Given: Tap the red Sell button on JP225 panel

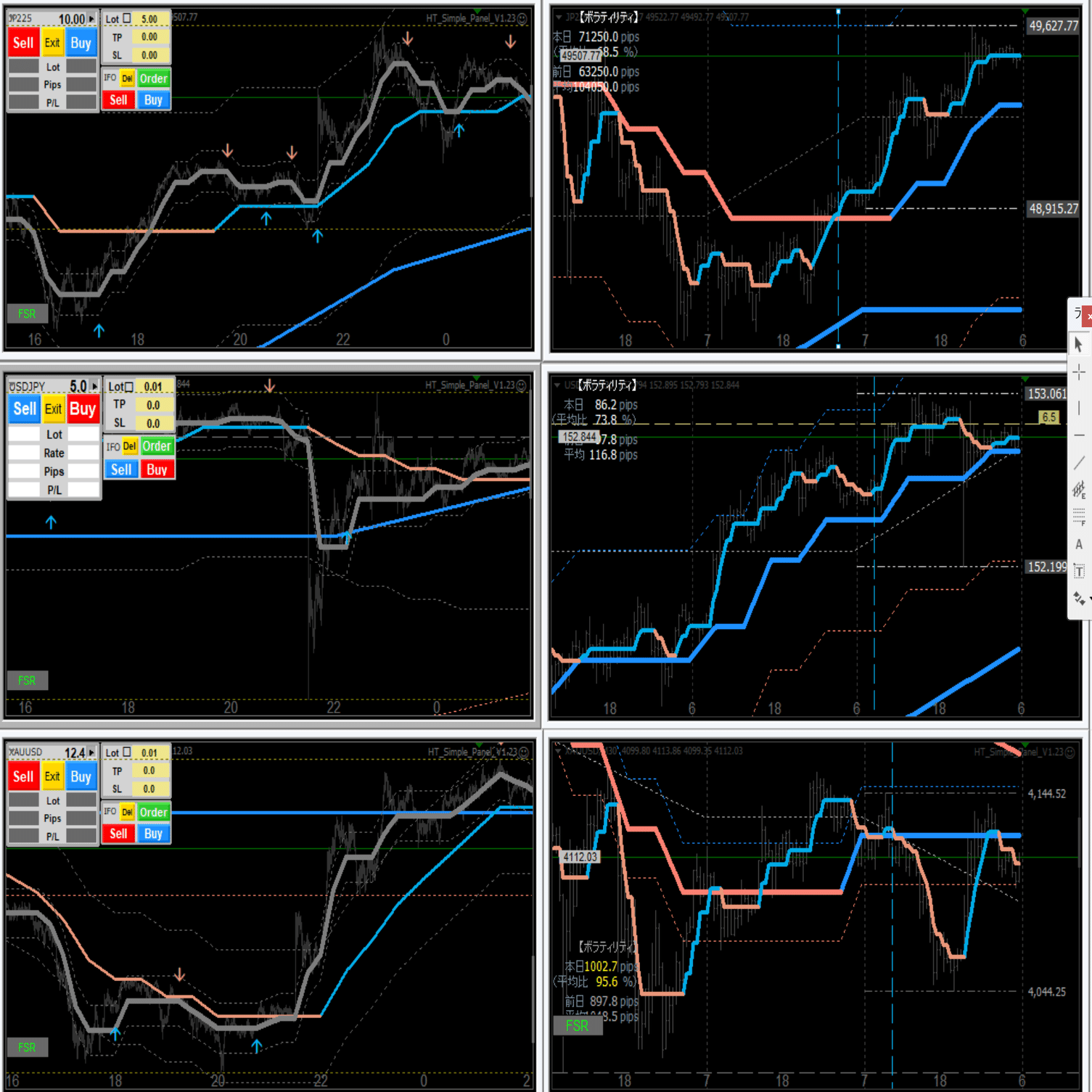Looking at the screenshot, I should (x=22, y=43).
